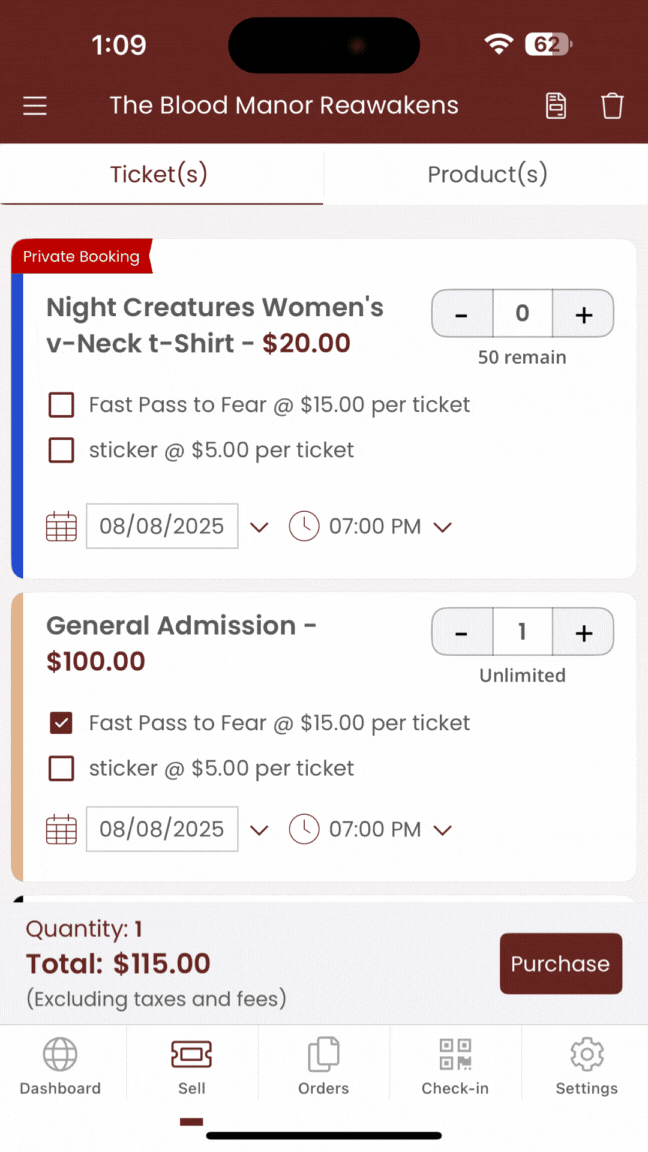Open the hamburger drawer menu

tap(35, 106)
